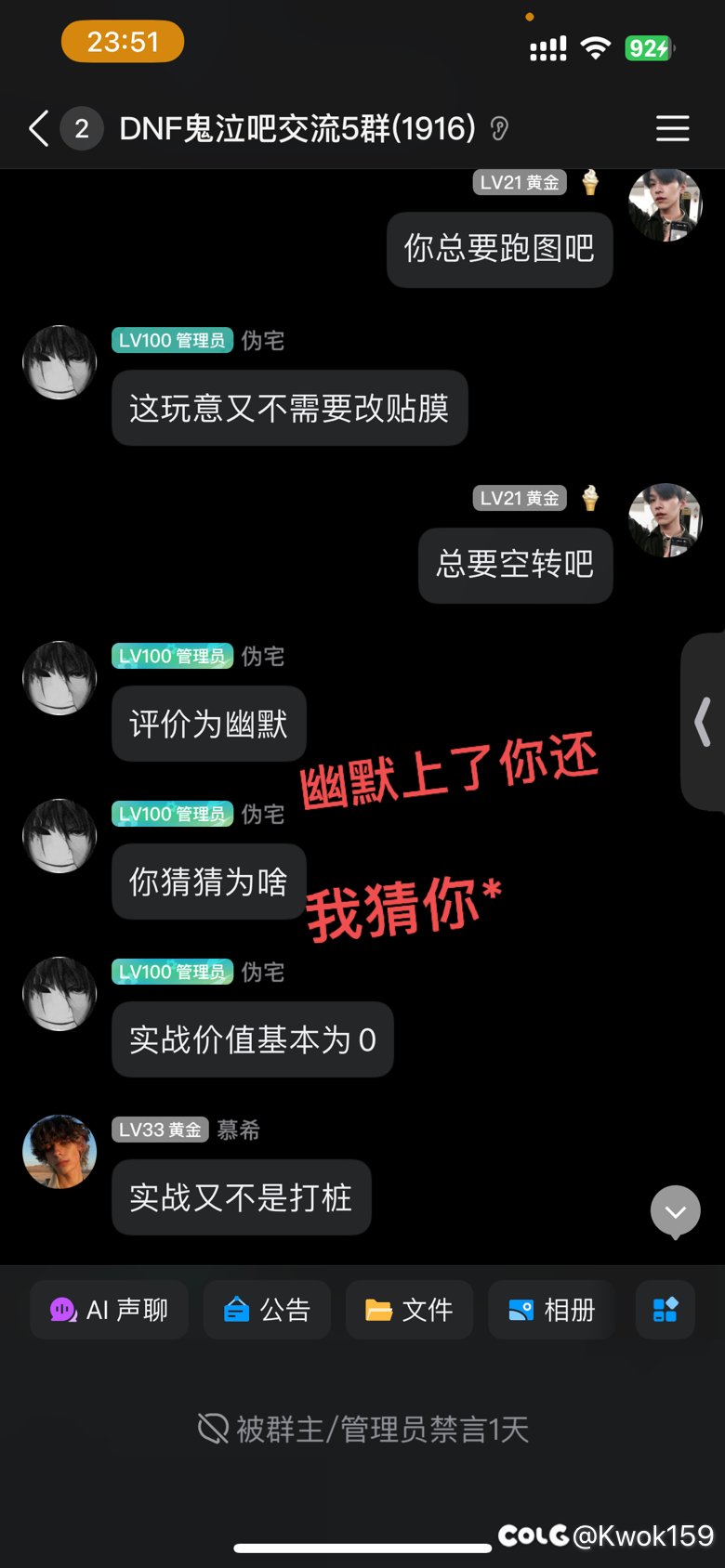Open the group title DNF鬼泣吧交流5群

tap(297, 130)
